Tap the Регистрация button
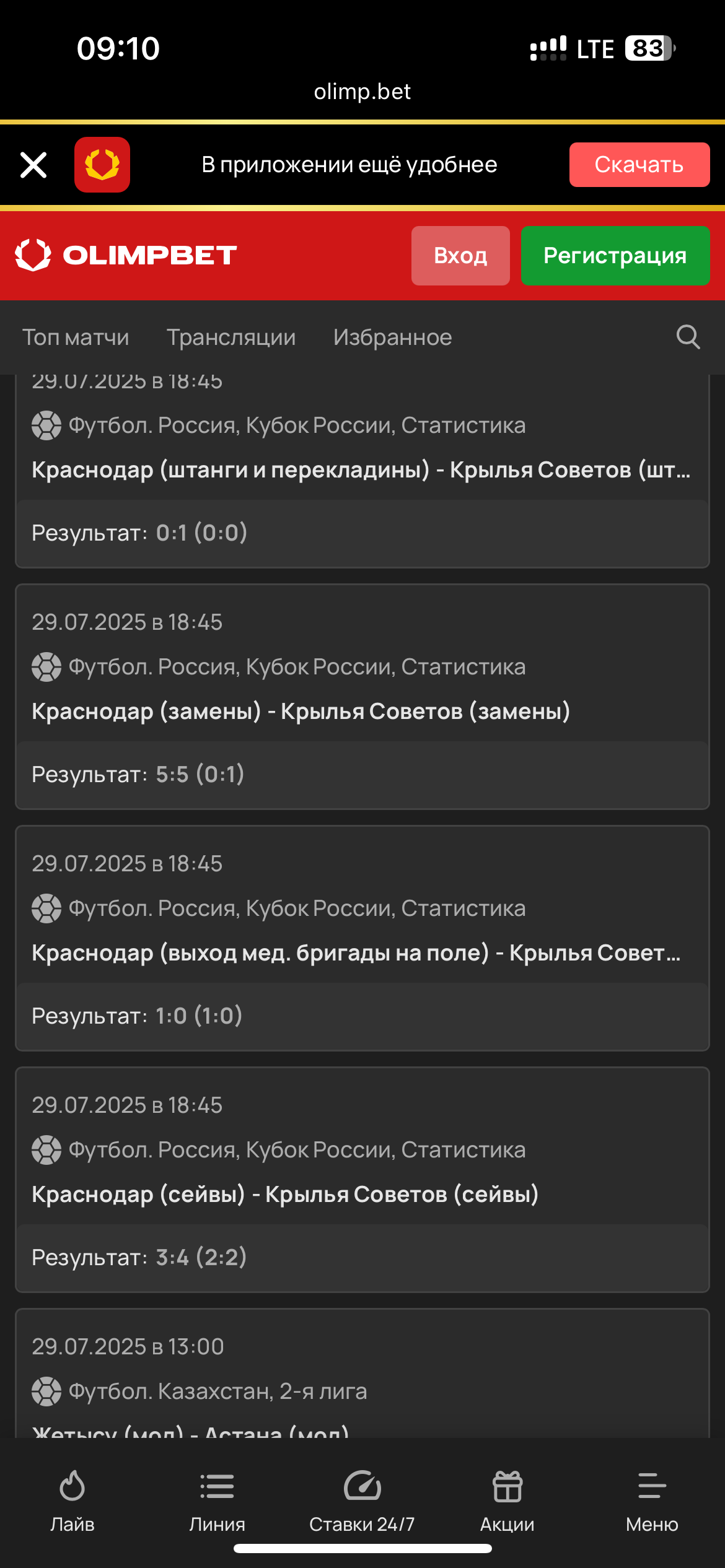725x1568 pixels. (x=615, y=256)
